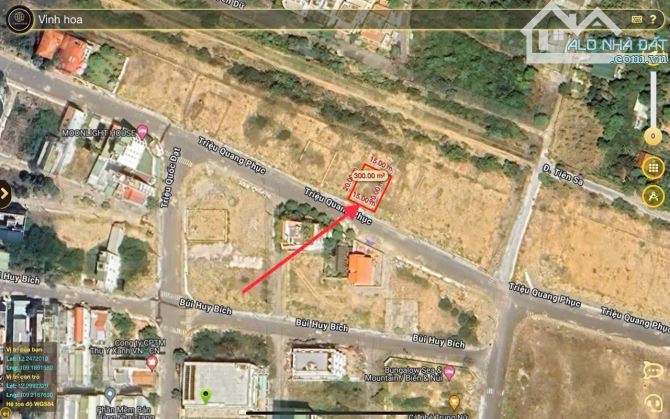Open Bungalow Sea & Mountain place marker
Screen dimensions: 670x419
click(449, 373)
